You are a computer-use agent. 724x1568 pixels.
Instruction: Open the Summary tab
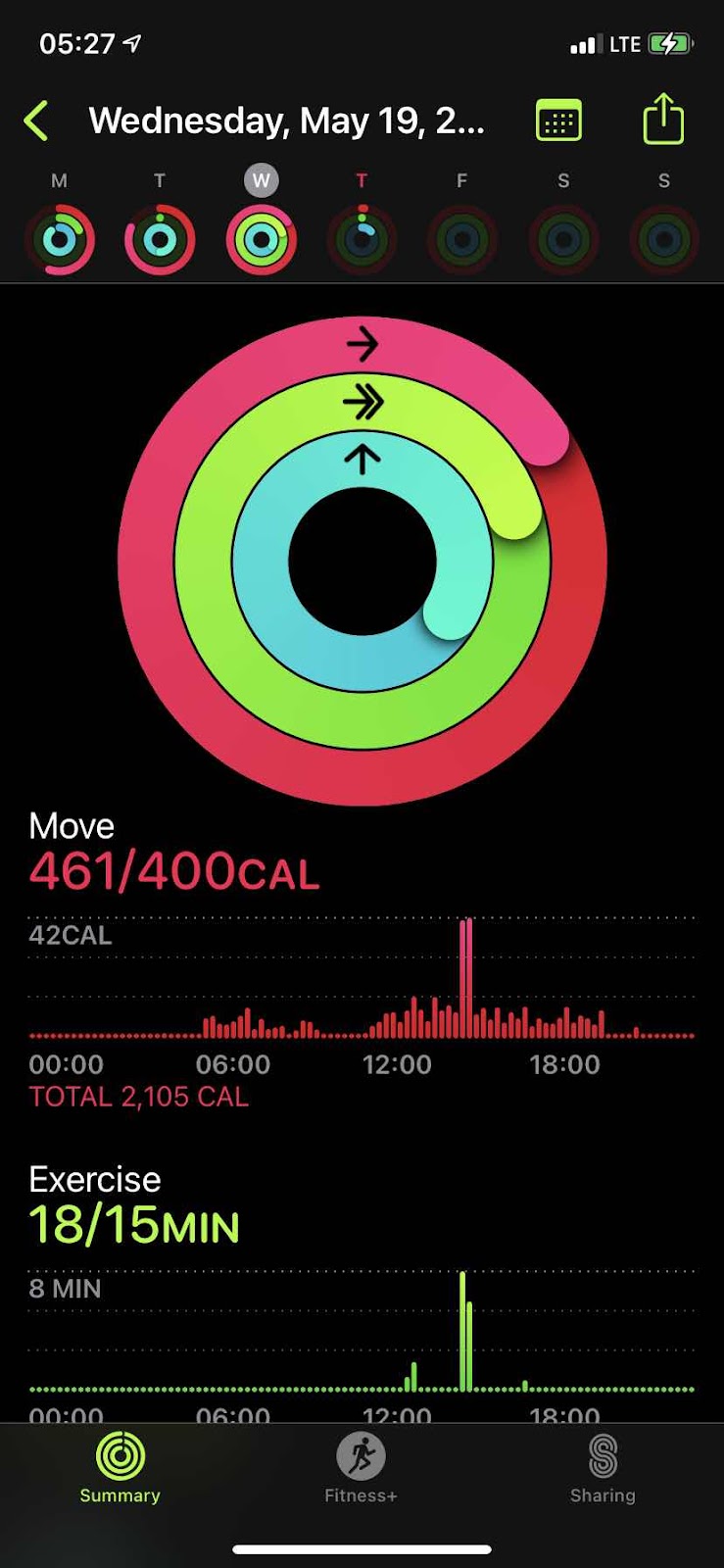coord(121,1468)
